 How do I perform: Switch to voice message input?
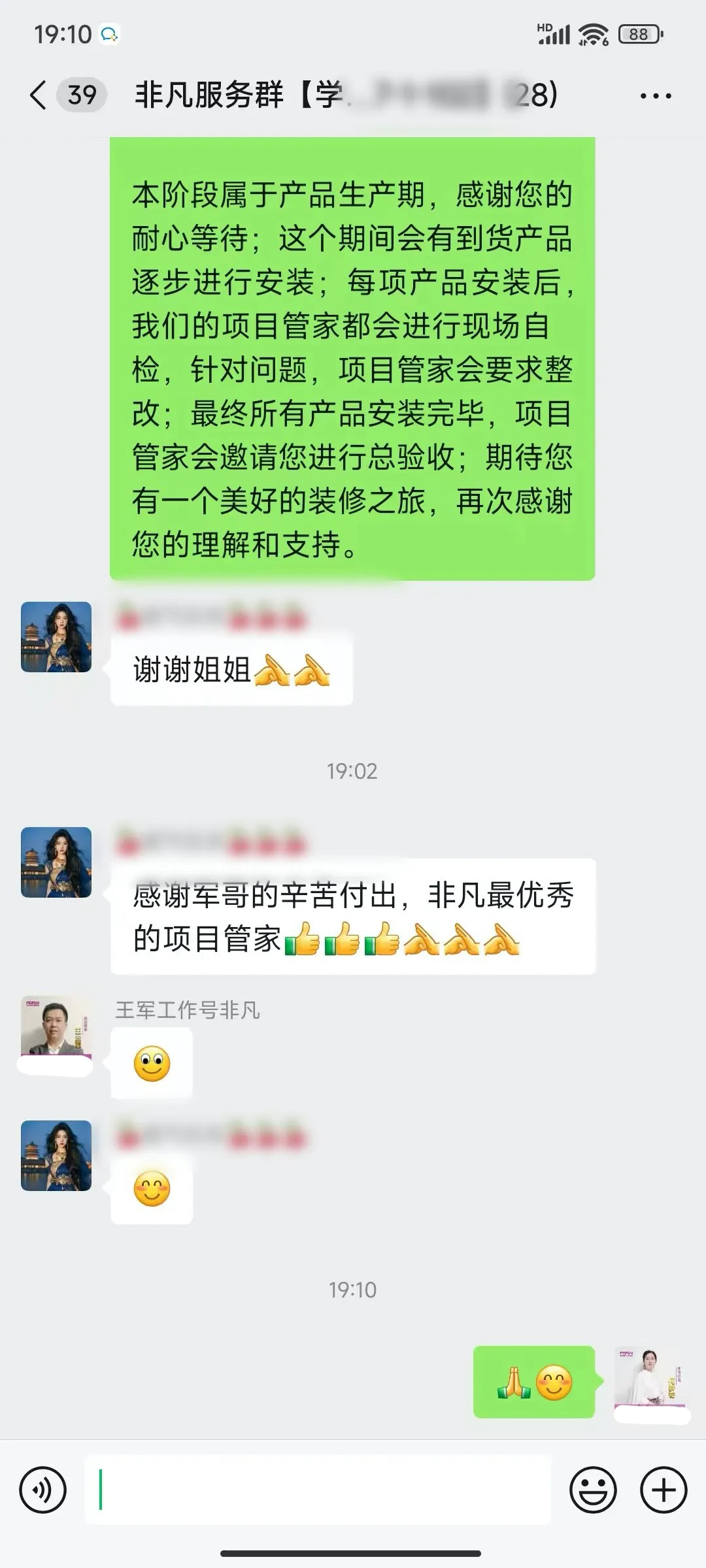(x=43, y=1490)
